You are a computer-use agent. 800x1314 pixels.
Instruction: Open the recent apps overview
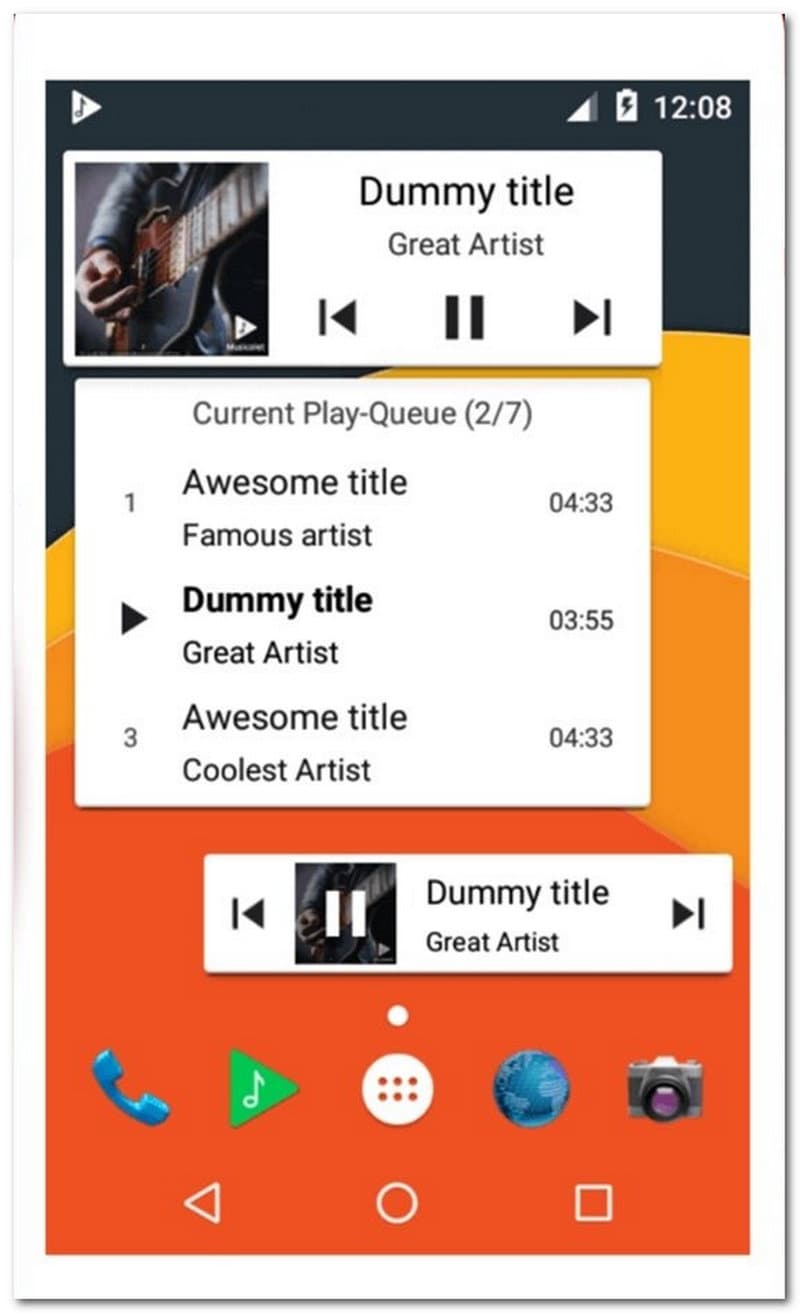tap(593, 1202)
